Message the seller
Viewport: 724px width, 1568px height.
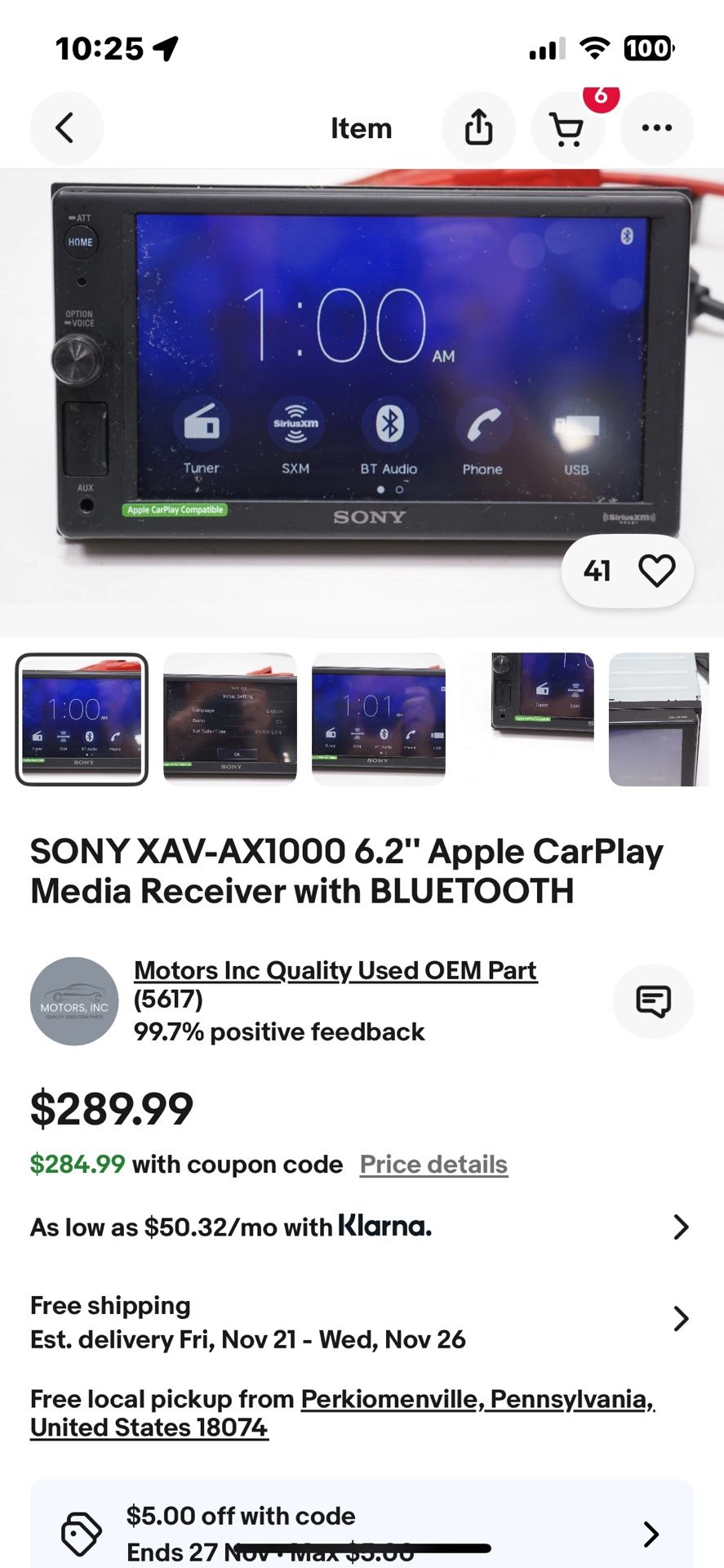pos(653,1001)
